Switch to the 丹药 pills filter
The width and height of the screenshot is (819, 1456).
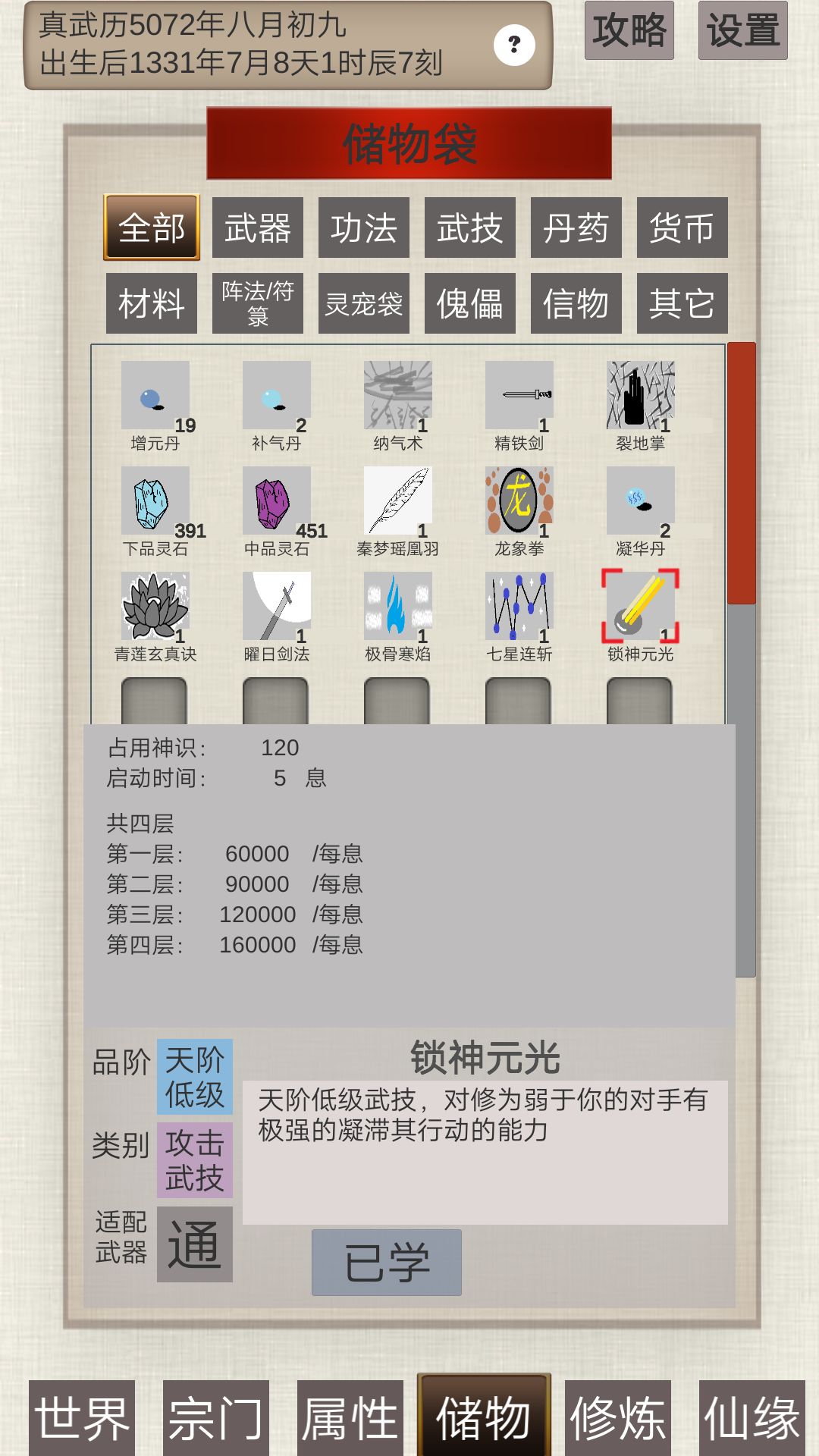coord(576,227)
